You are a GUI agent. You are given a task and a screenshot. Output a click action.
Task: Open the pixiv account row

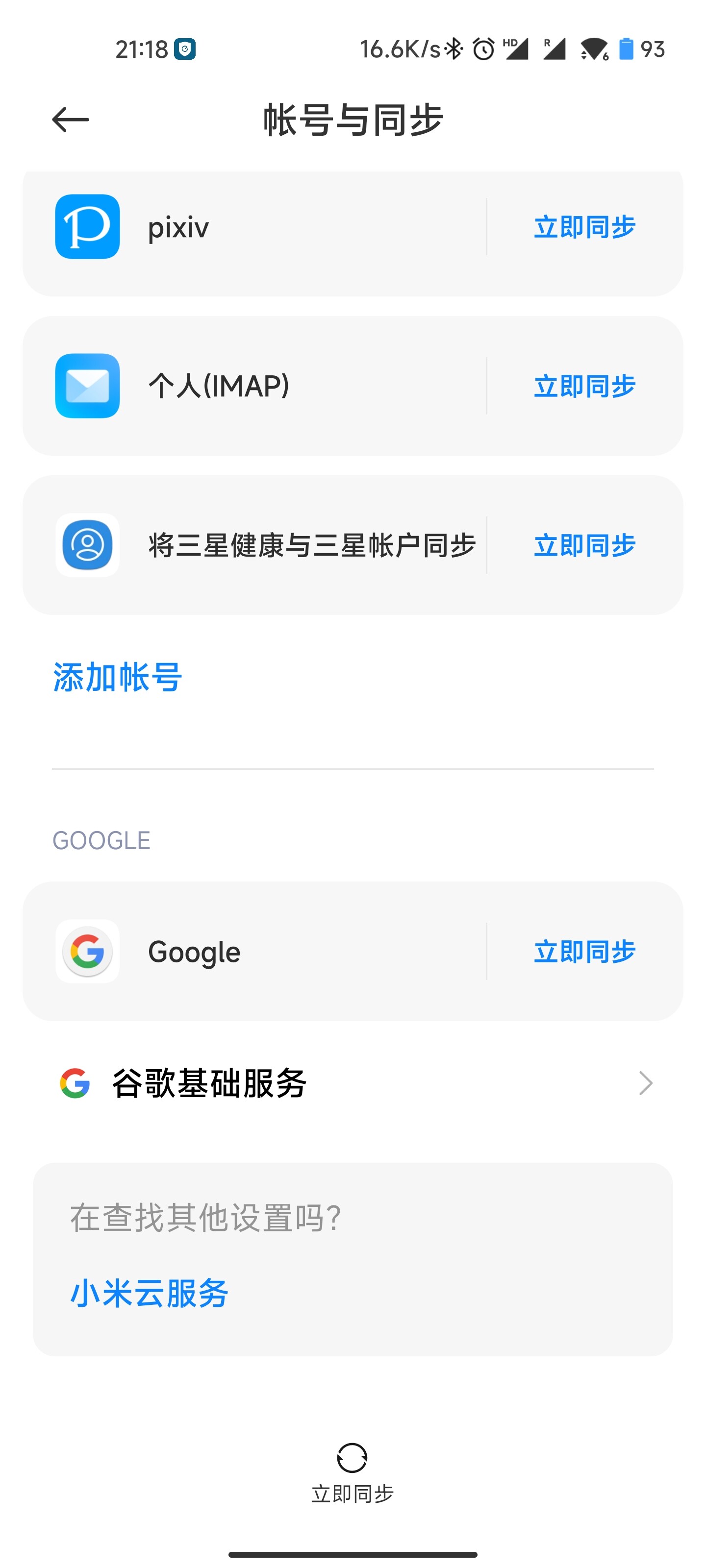(256, 227)
